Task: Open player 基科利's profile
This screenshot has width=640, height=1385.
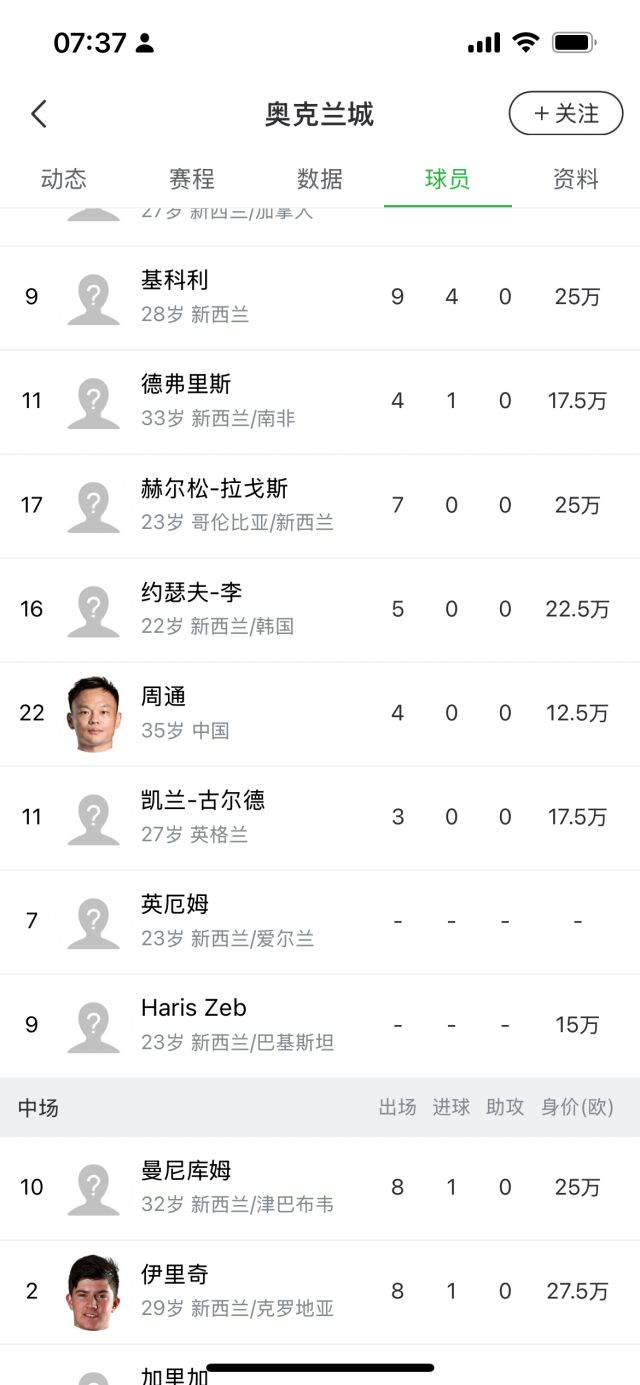Action: pos(320,298)
